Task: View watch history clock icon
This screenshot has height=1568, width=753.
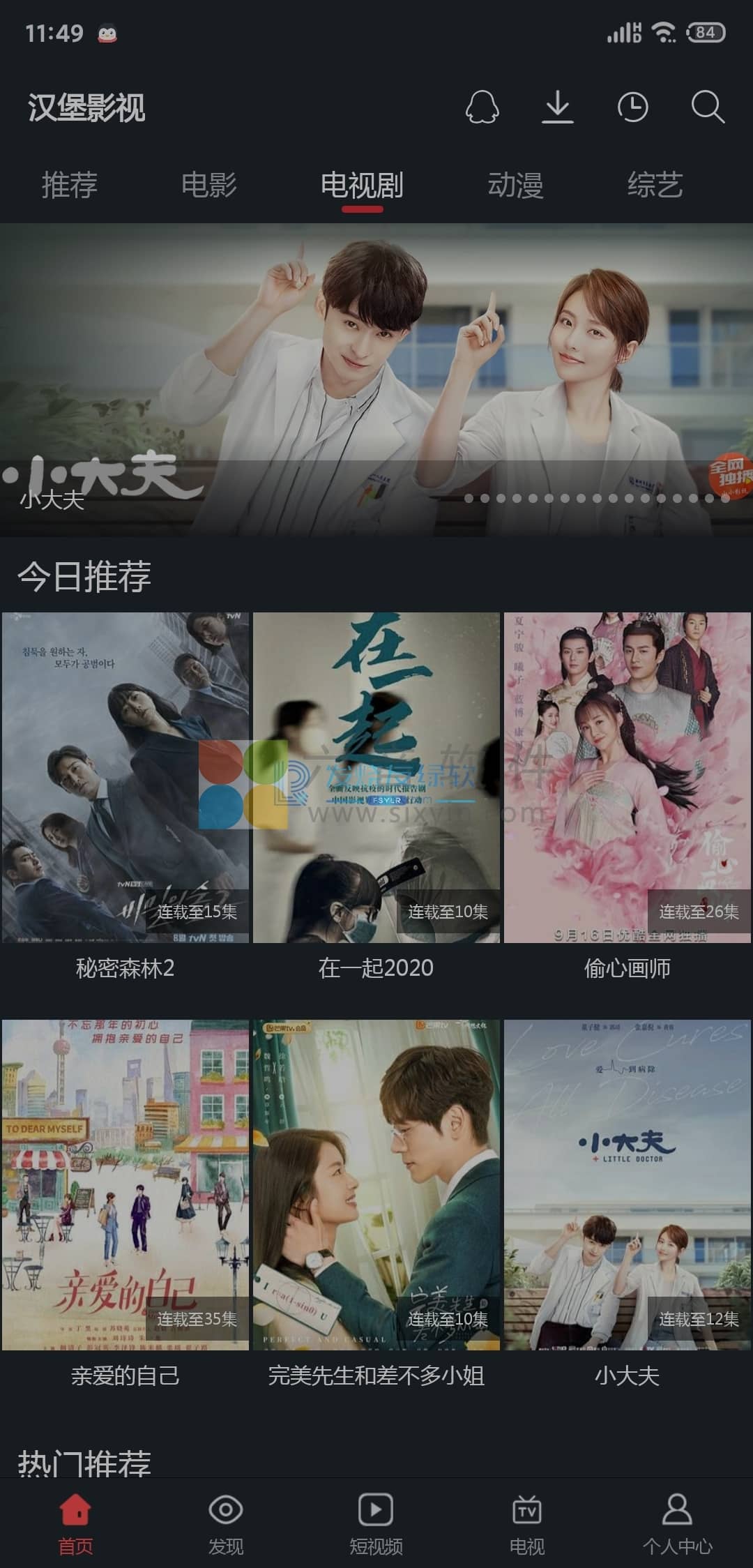Action: [632, 108]
